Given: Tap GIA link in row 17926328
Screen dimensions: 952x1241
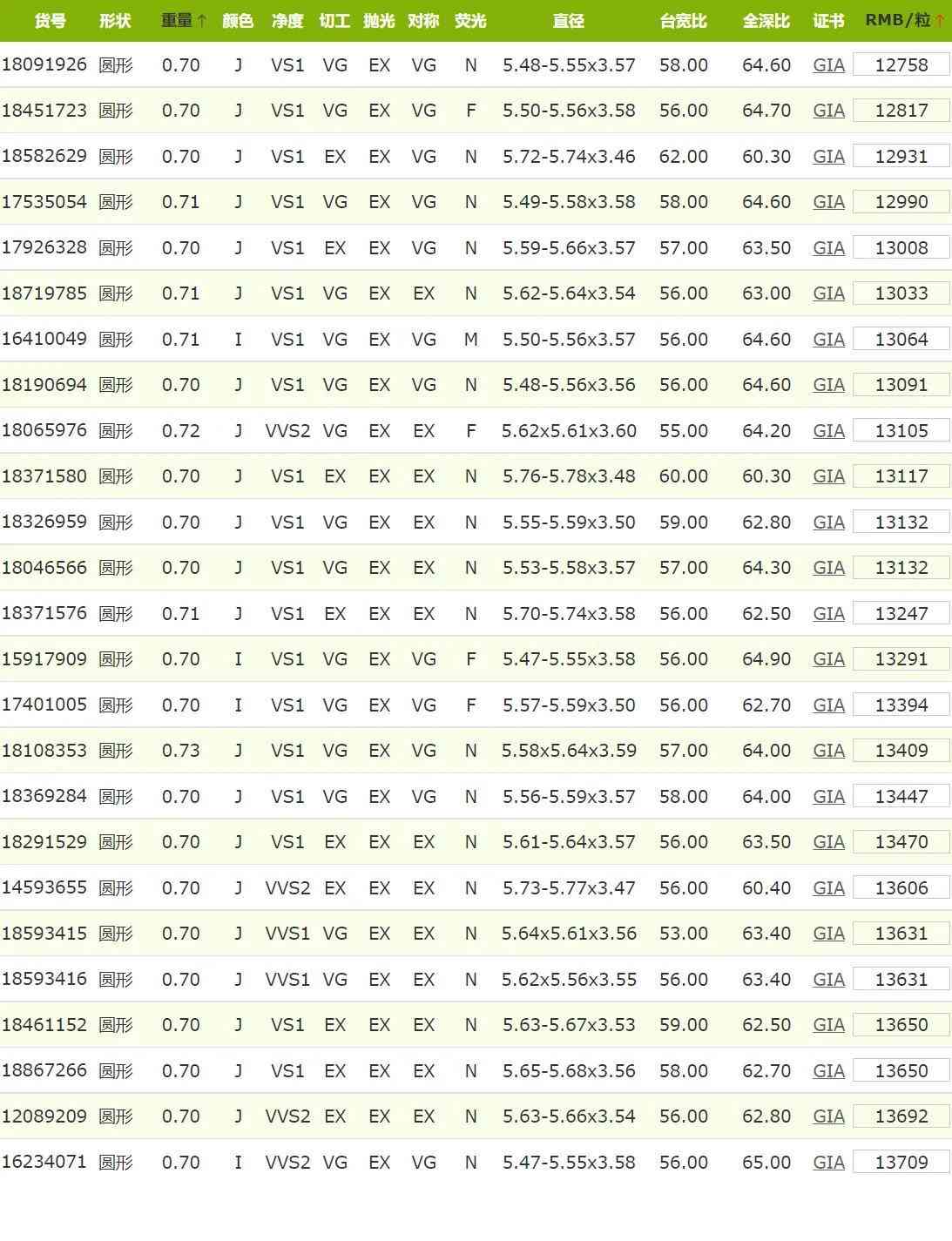Looking at the screenshot, I should [x=828, y=248].
